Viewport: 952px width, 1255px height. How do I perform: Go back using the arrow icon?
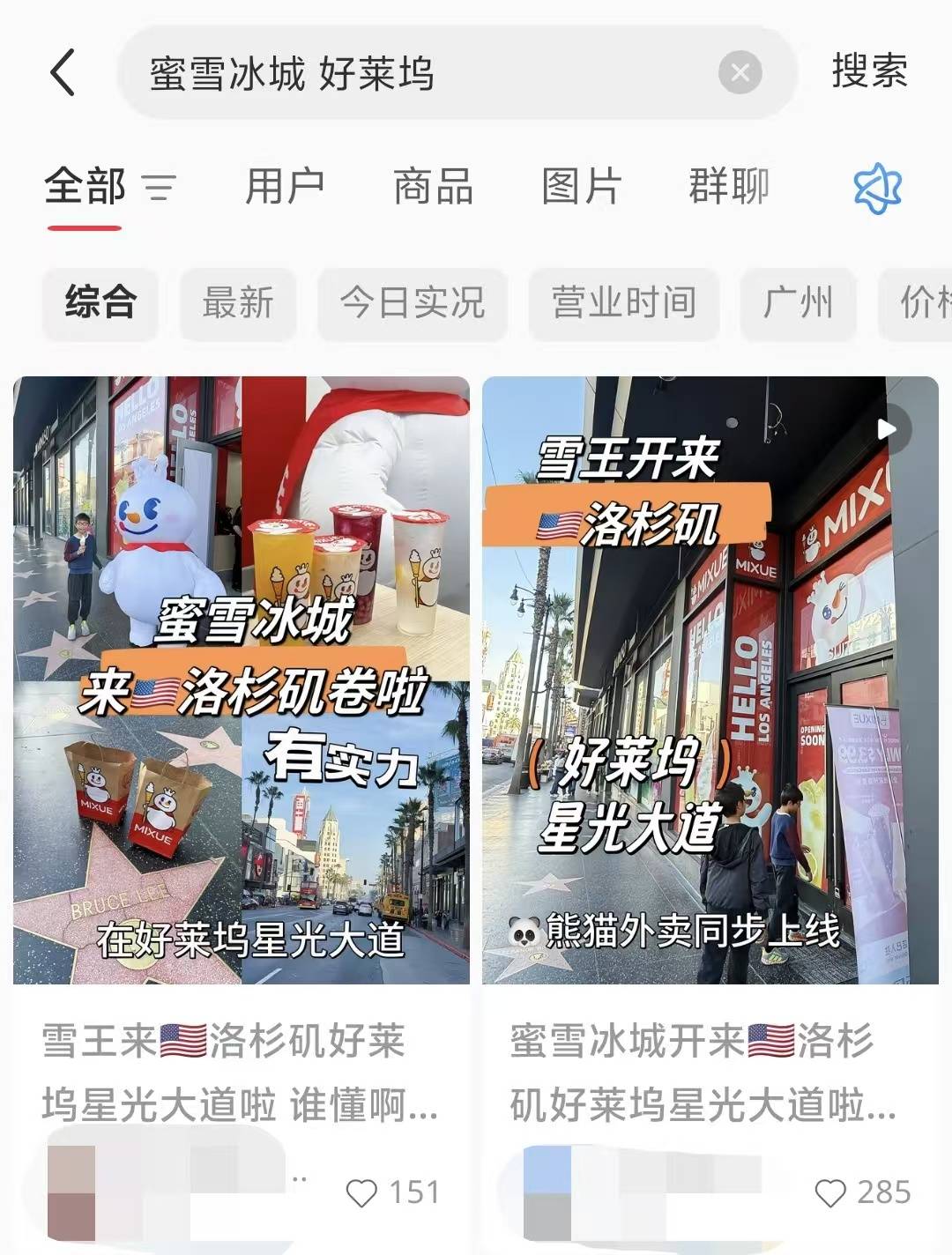pos(63,72)
